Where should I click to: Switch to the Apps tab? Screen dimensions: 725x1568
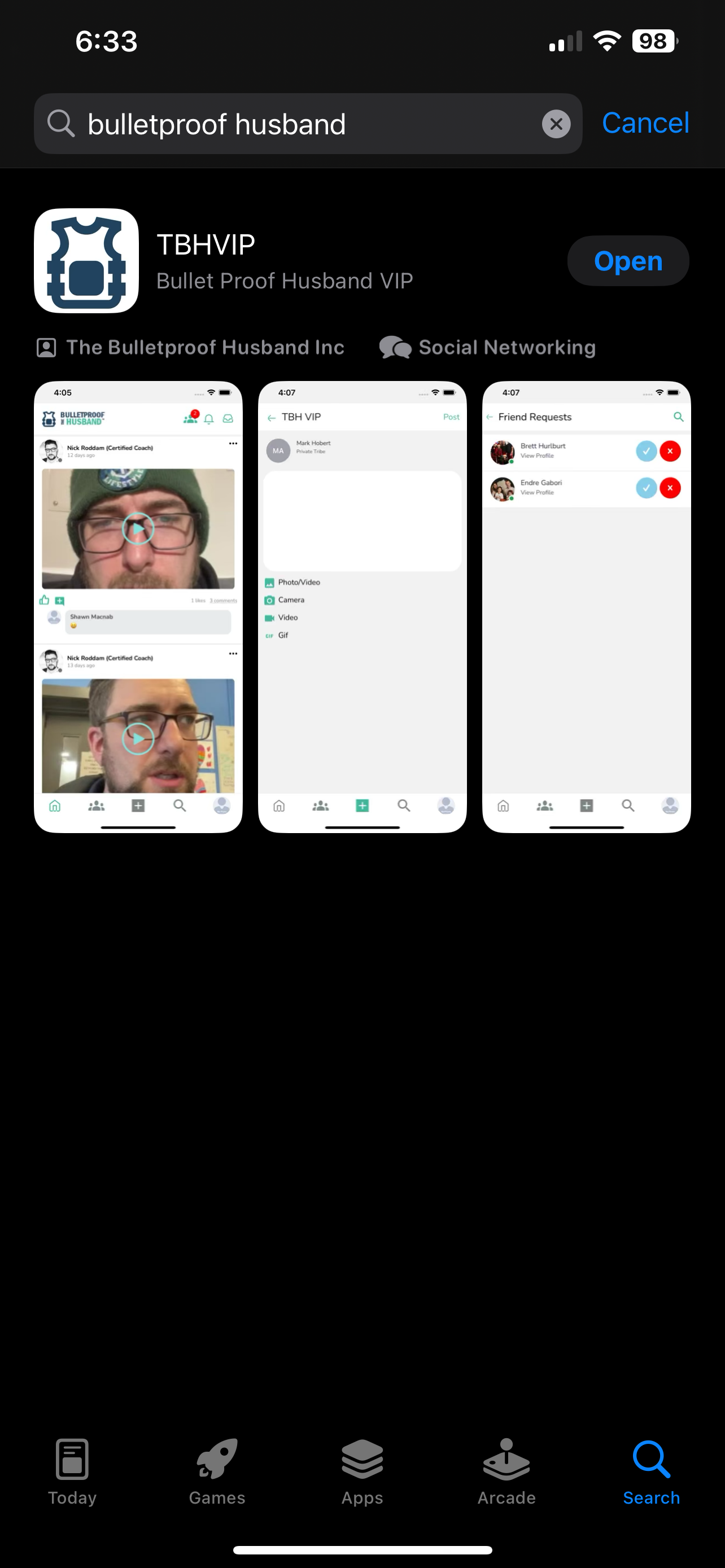[x=362, y=1471]
